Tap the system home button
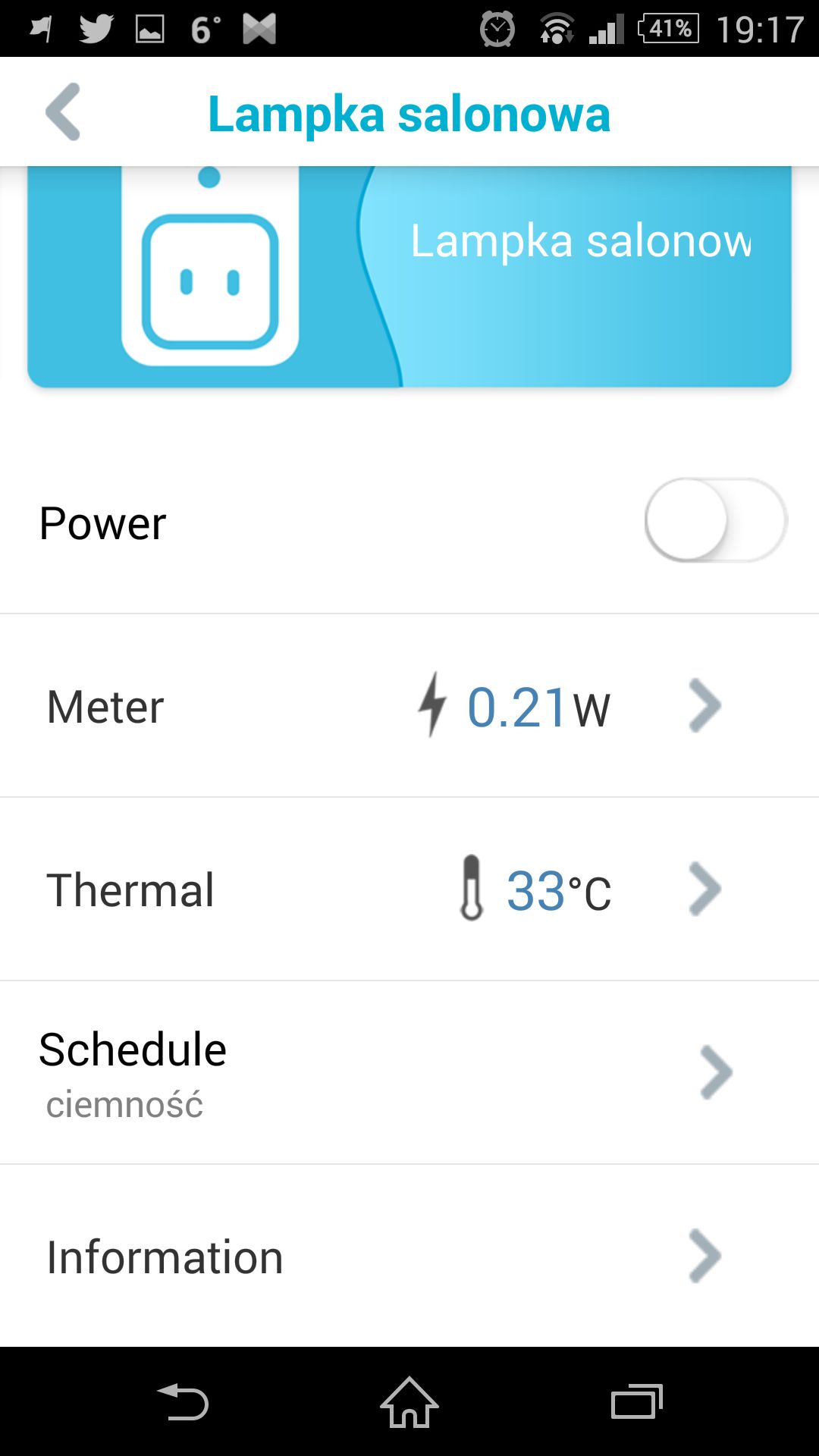819x1456 pixels. click(409, 1402)
